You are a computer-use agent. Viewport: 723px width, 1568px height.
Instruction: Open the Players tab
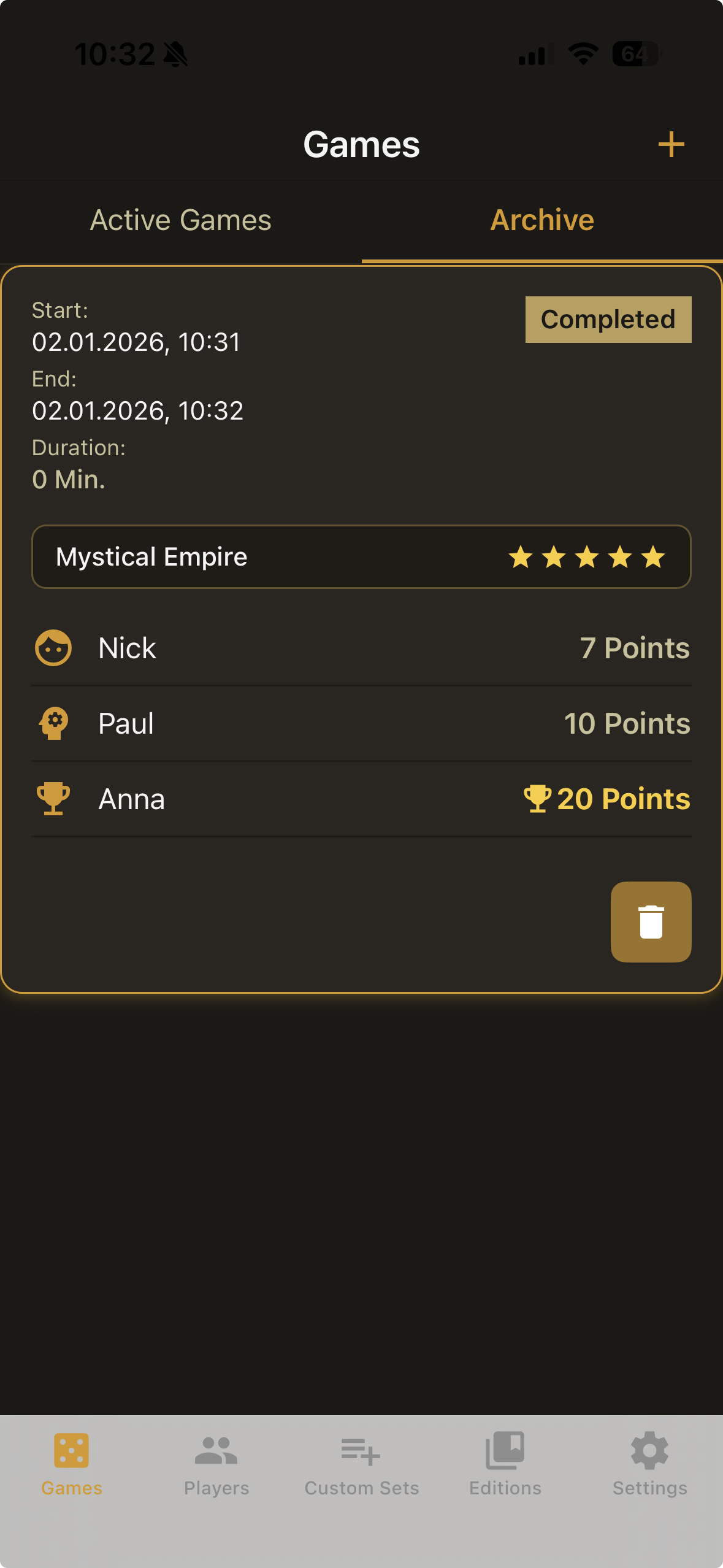tap(216, 1464)
